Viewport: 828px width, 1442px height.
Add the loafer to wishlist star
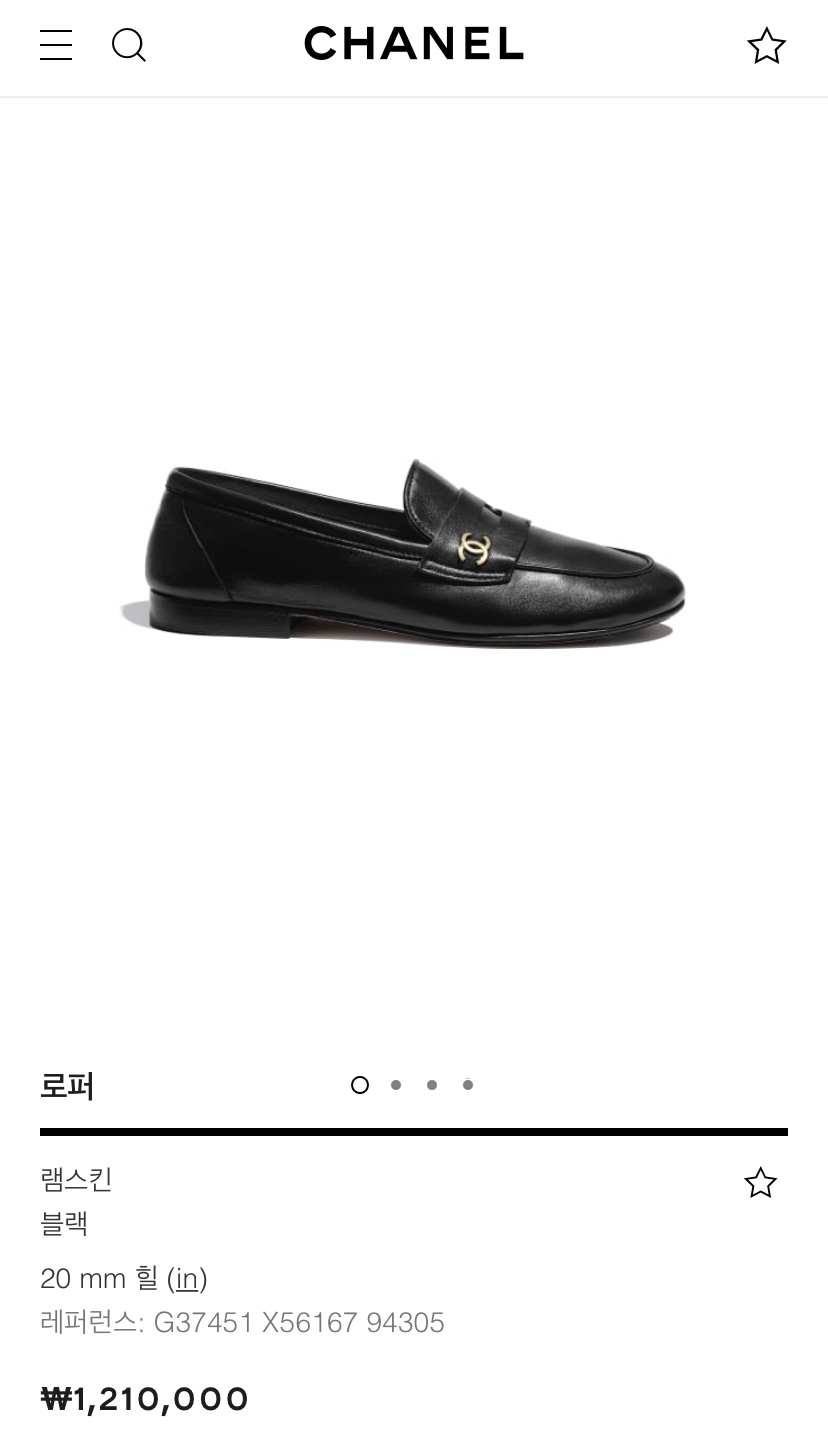(x=761, y=1183)
